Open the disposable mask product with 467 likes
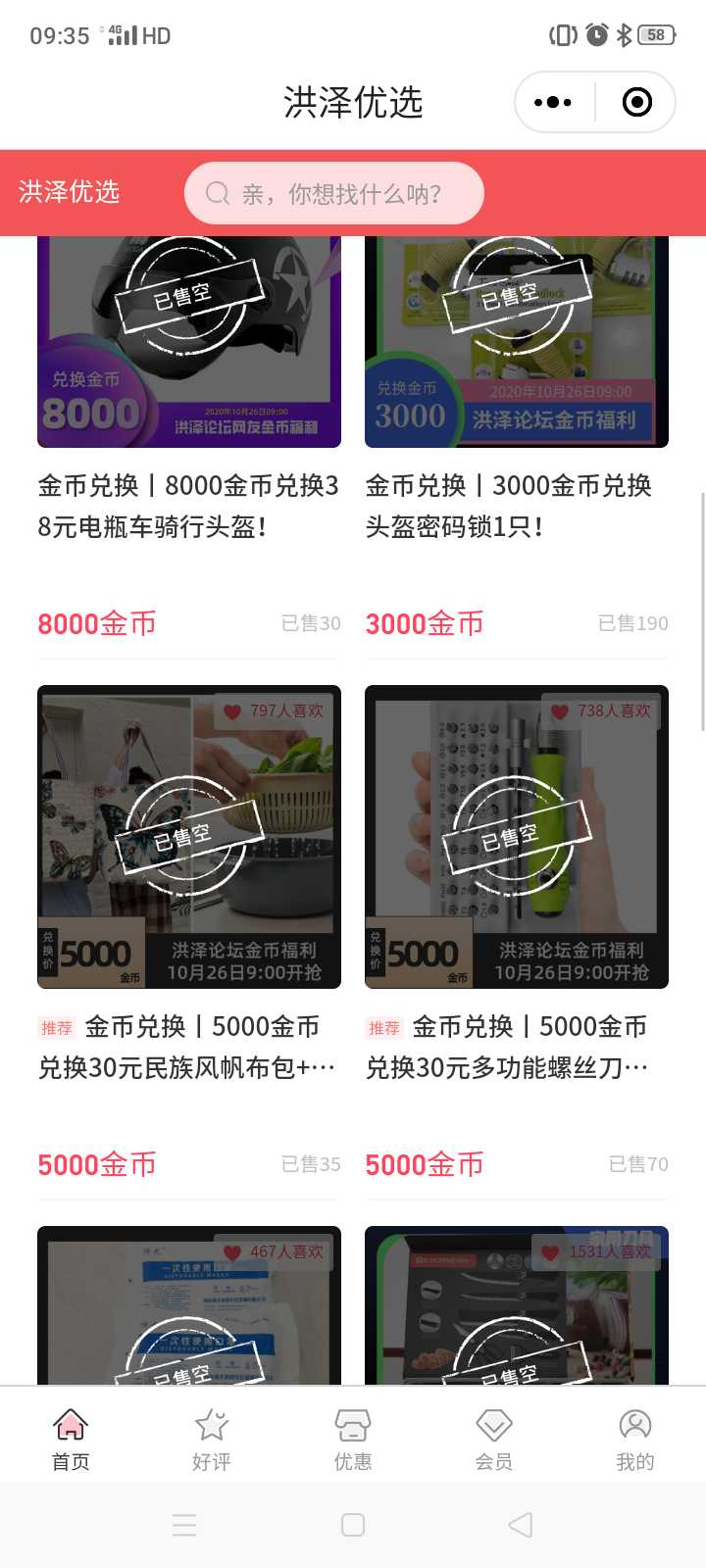 pyautogui.click(x=189, y=1305)
